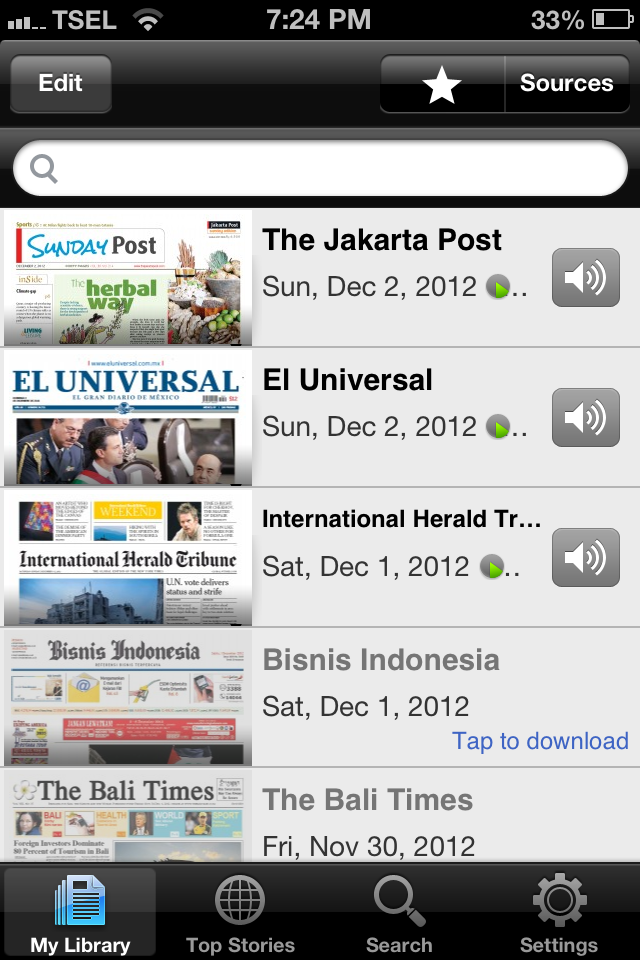Viewport: 640px width, 960px height.
Task: Tap the Edit button
Action: coord(60,84)
